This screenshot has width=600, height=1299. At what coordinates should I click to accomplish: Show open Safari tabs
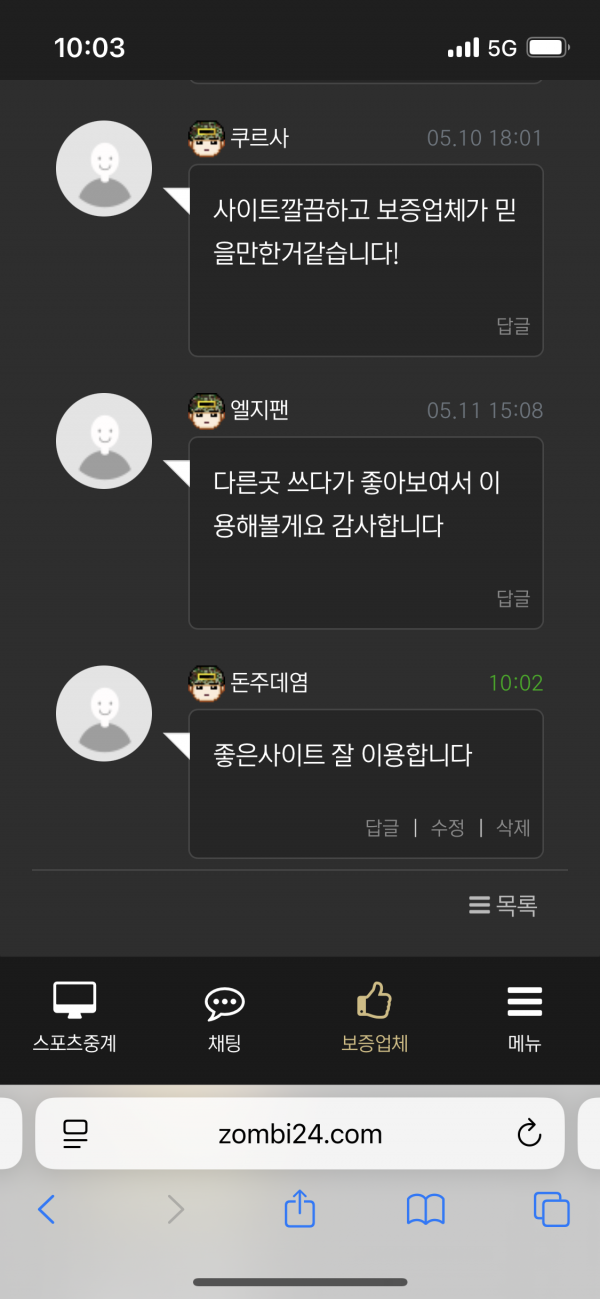(x=551, y=1210)
